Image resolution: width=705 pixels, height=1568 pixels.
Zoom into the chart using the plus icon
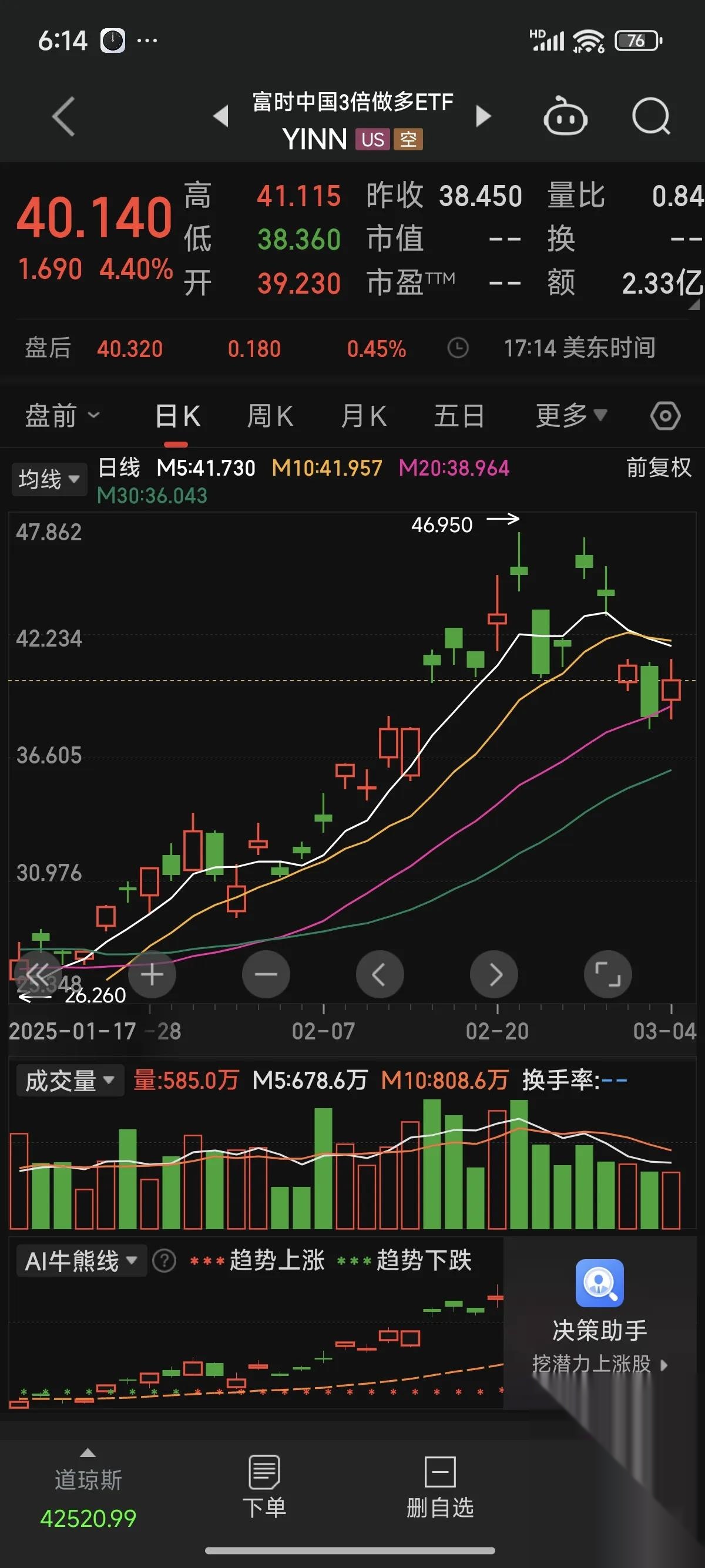(x=152, y=974)
